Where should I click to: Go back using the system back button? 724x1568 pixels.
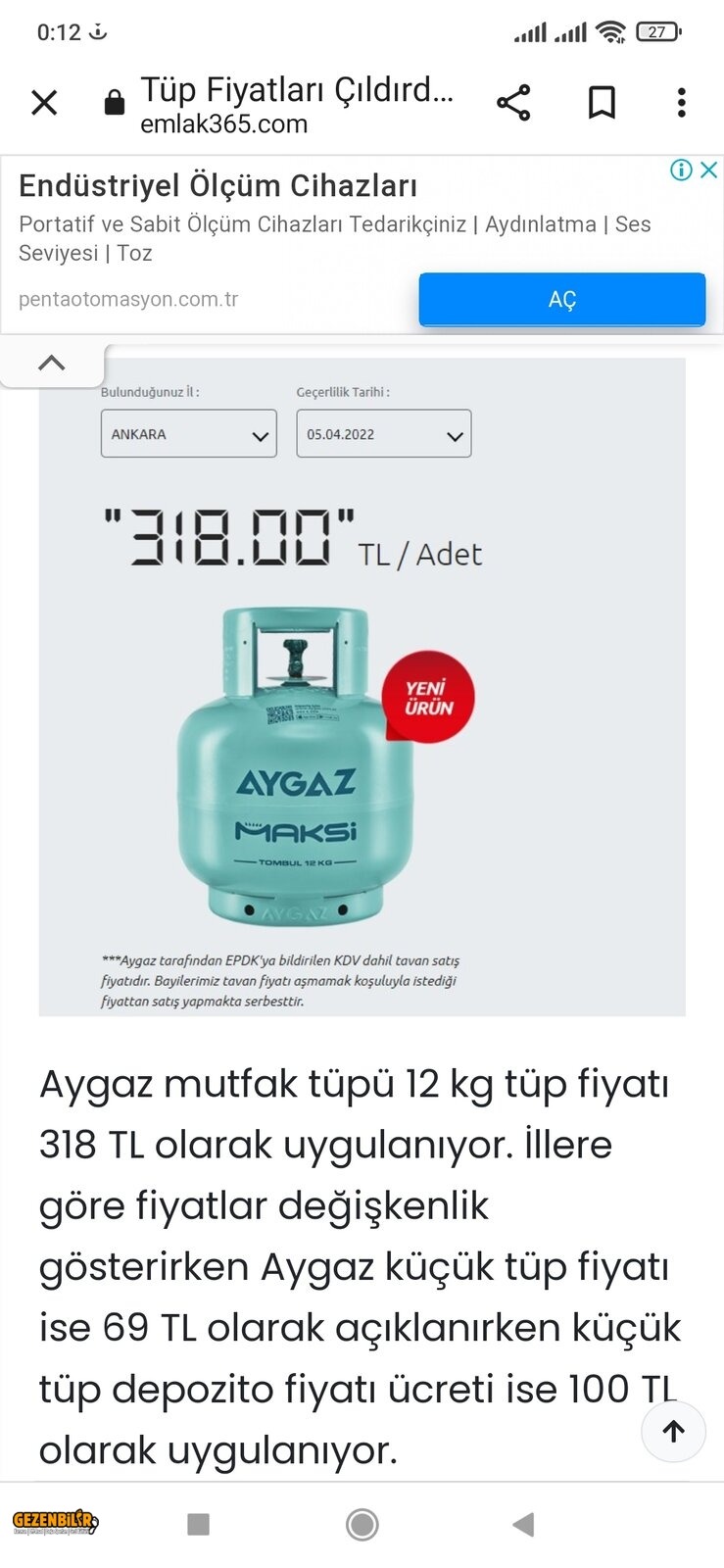[x=523, y=1524]
